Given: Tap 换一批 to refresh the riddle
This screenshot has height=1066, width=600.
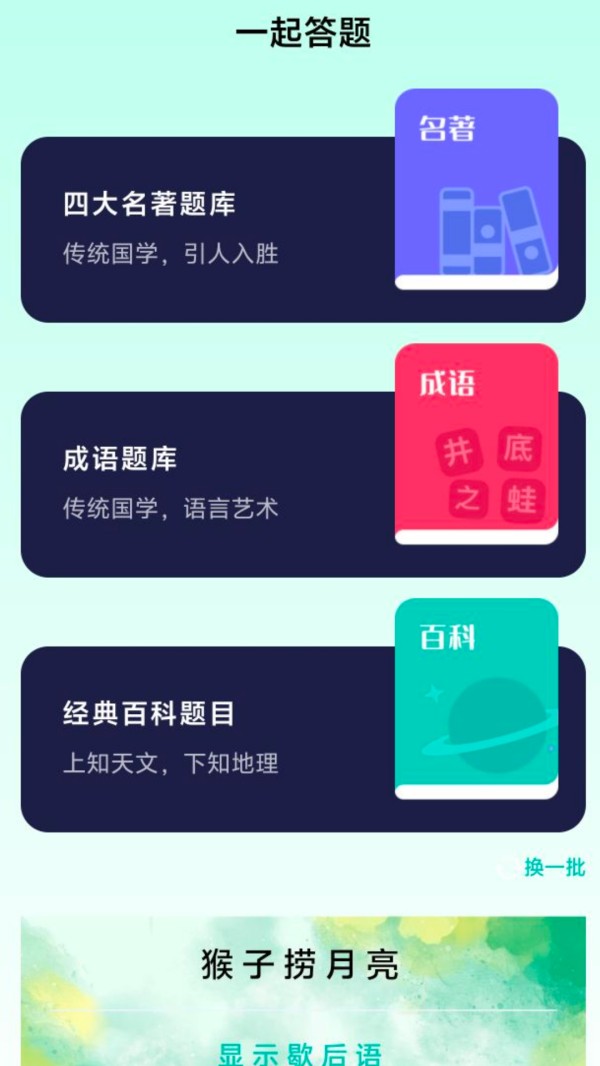Looking at the screenshot, I should coord(553,867).
